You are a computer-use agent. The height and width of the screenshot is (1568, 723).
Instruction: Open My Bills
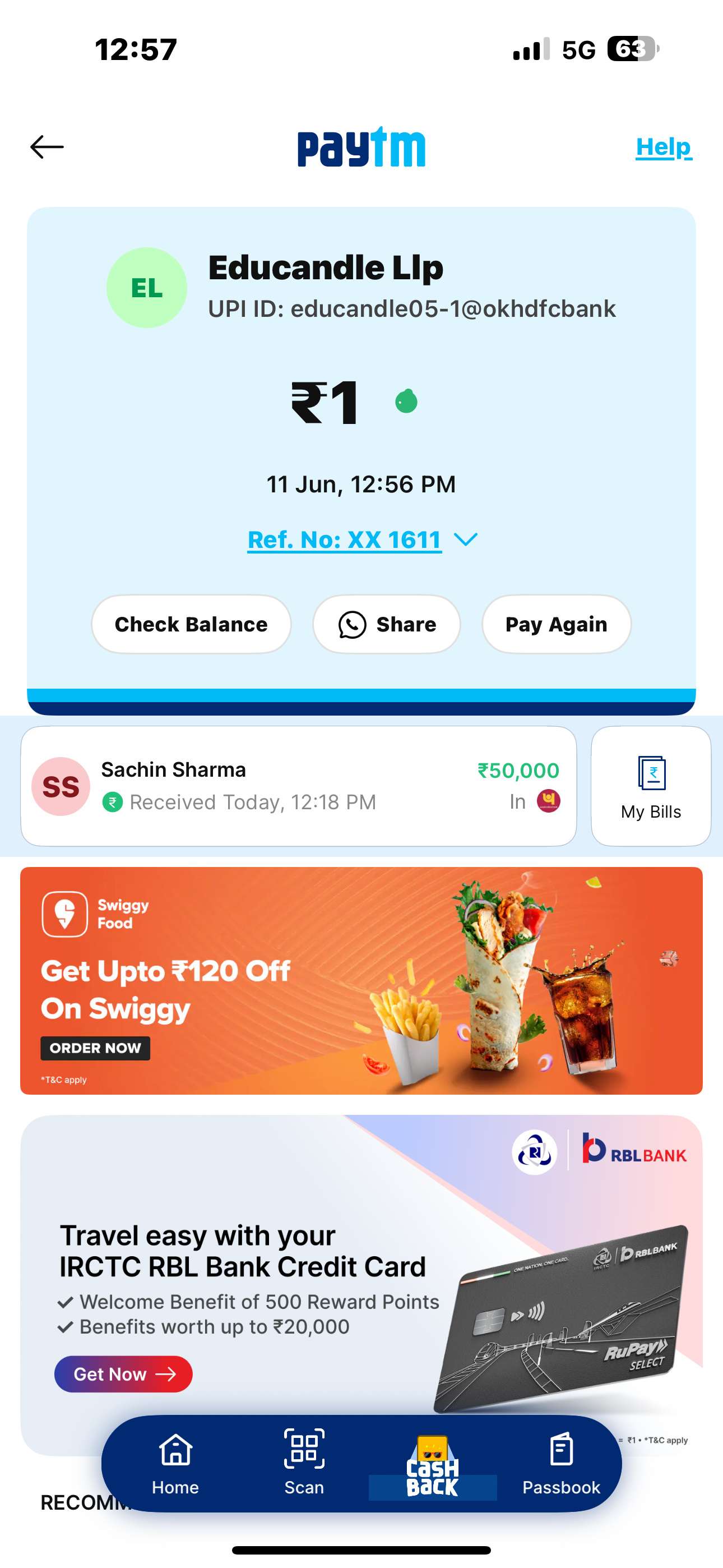[651, 785]
